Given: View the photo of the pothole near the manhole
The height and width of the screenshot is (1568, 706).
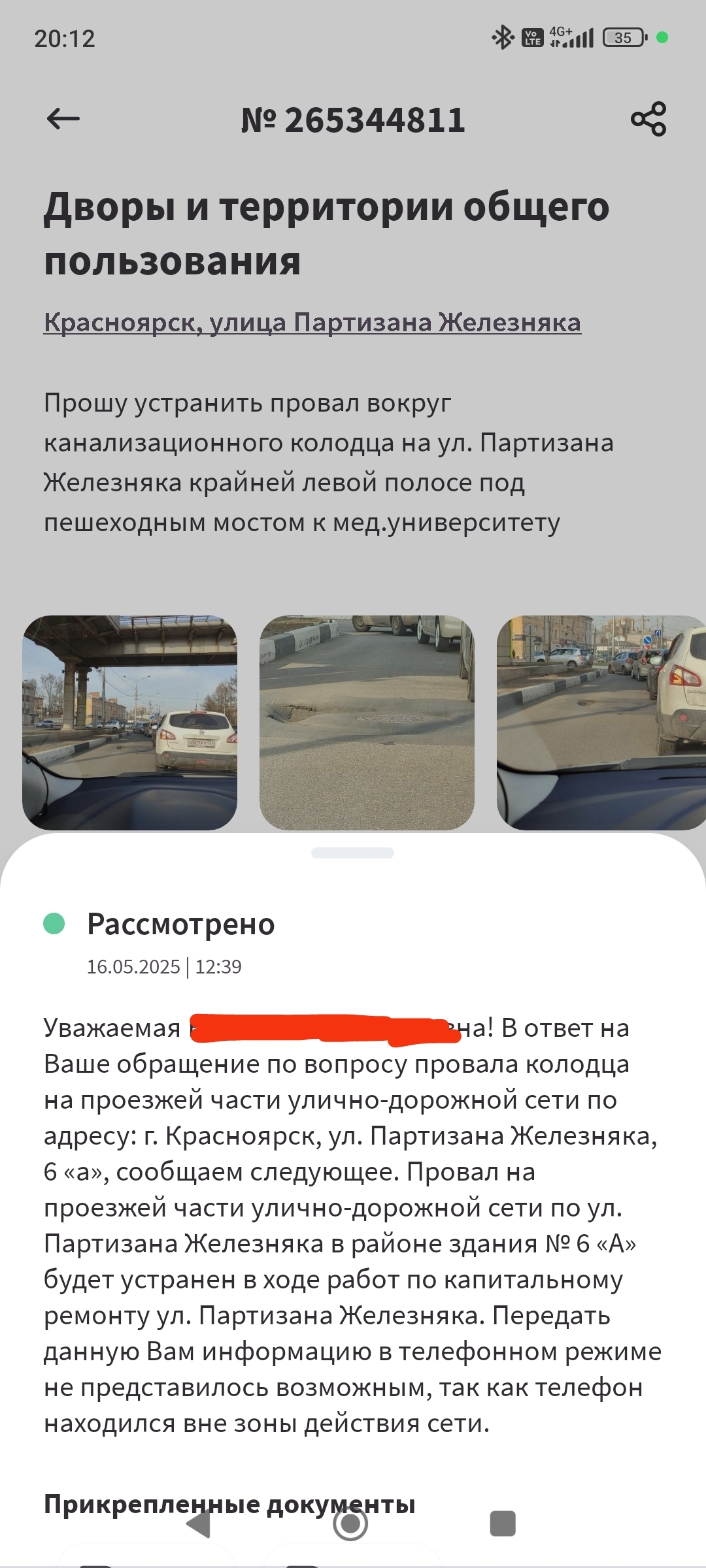Looking at the screenshot, I should 367,723.
